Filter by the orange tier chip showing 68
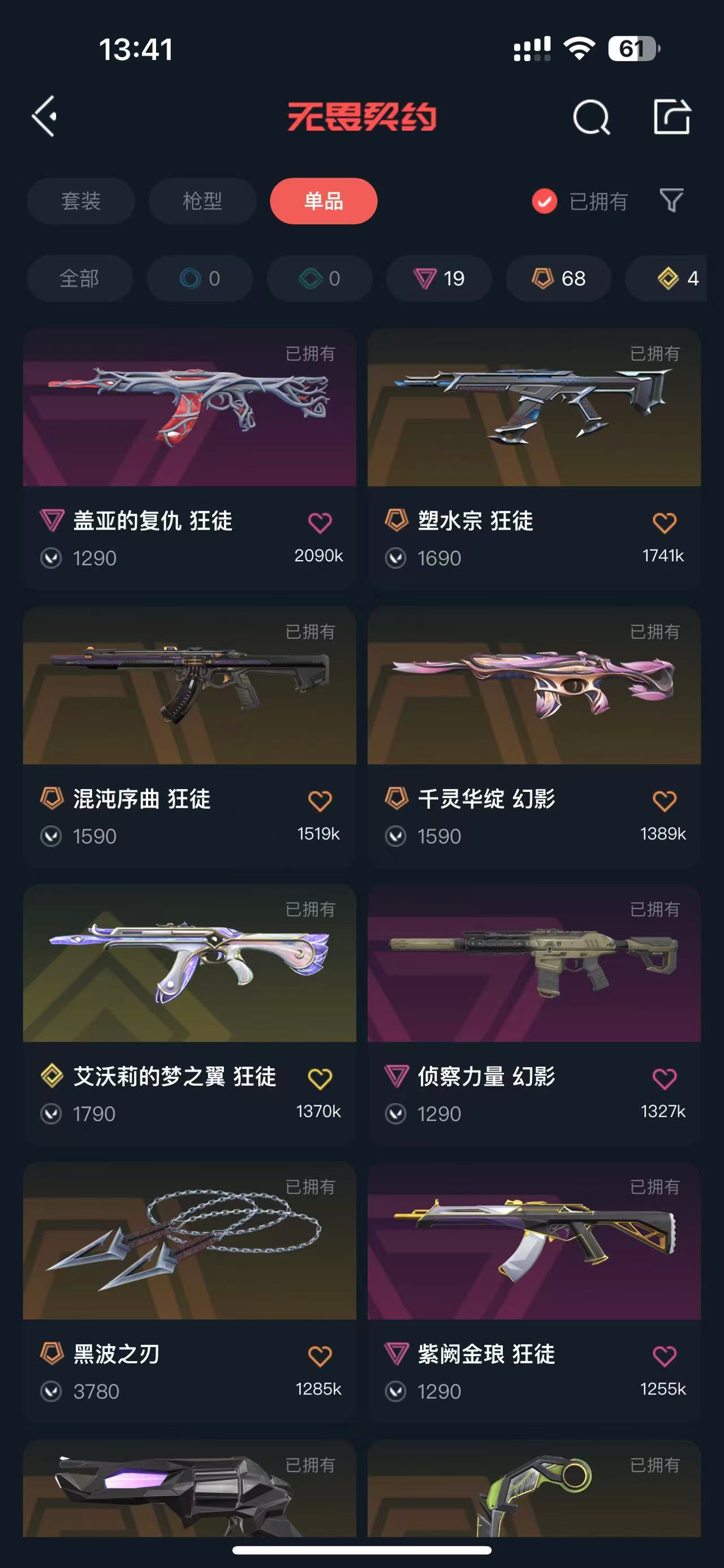Viewport: 724px width, 1568px height. tap(558, 278)
